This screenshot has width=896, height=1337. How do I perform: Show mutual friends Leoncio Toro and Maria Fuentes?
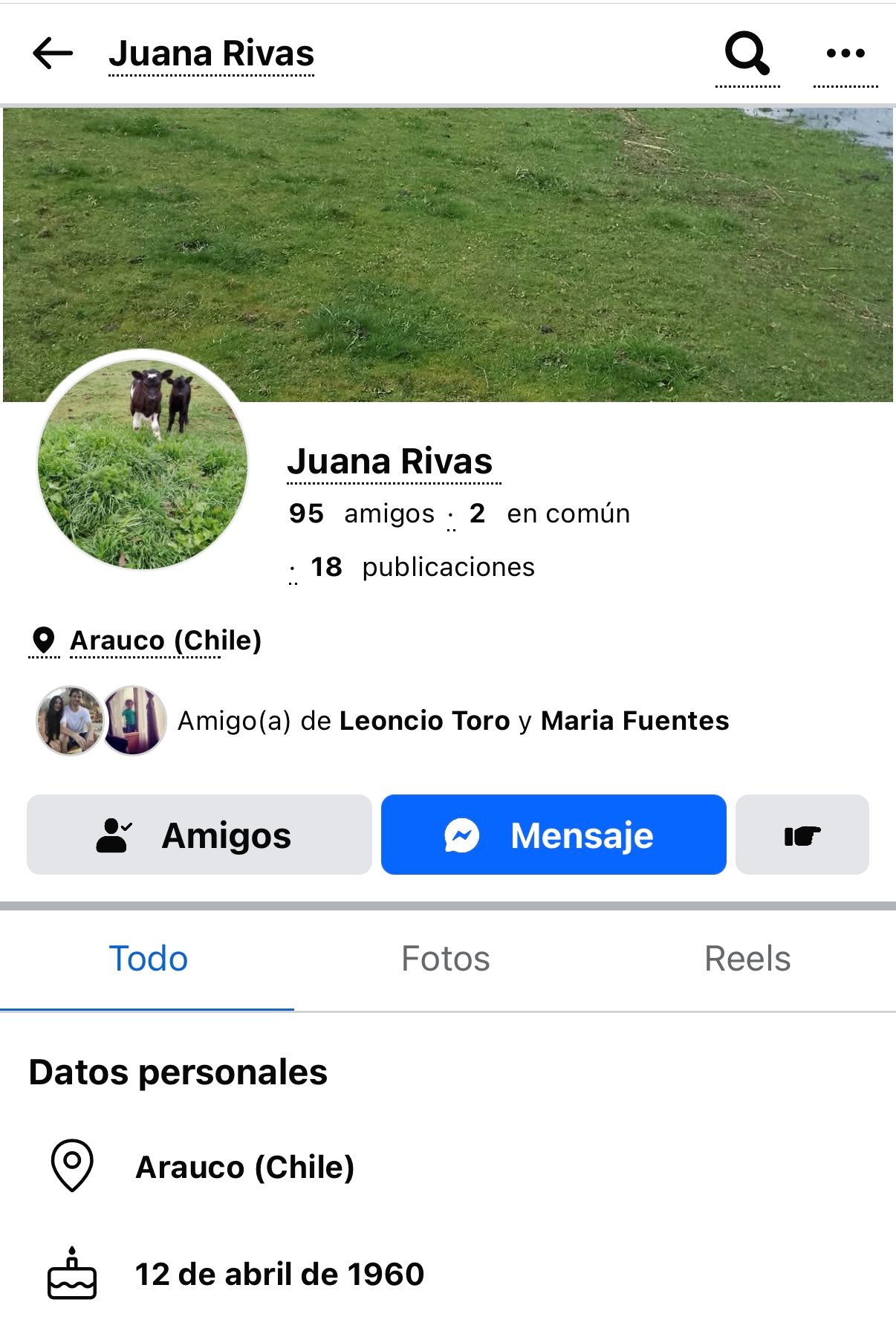[x=453, y=721]
